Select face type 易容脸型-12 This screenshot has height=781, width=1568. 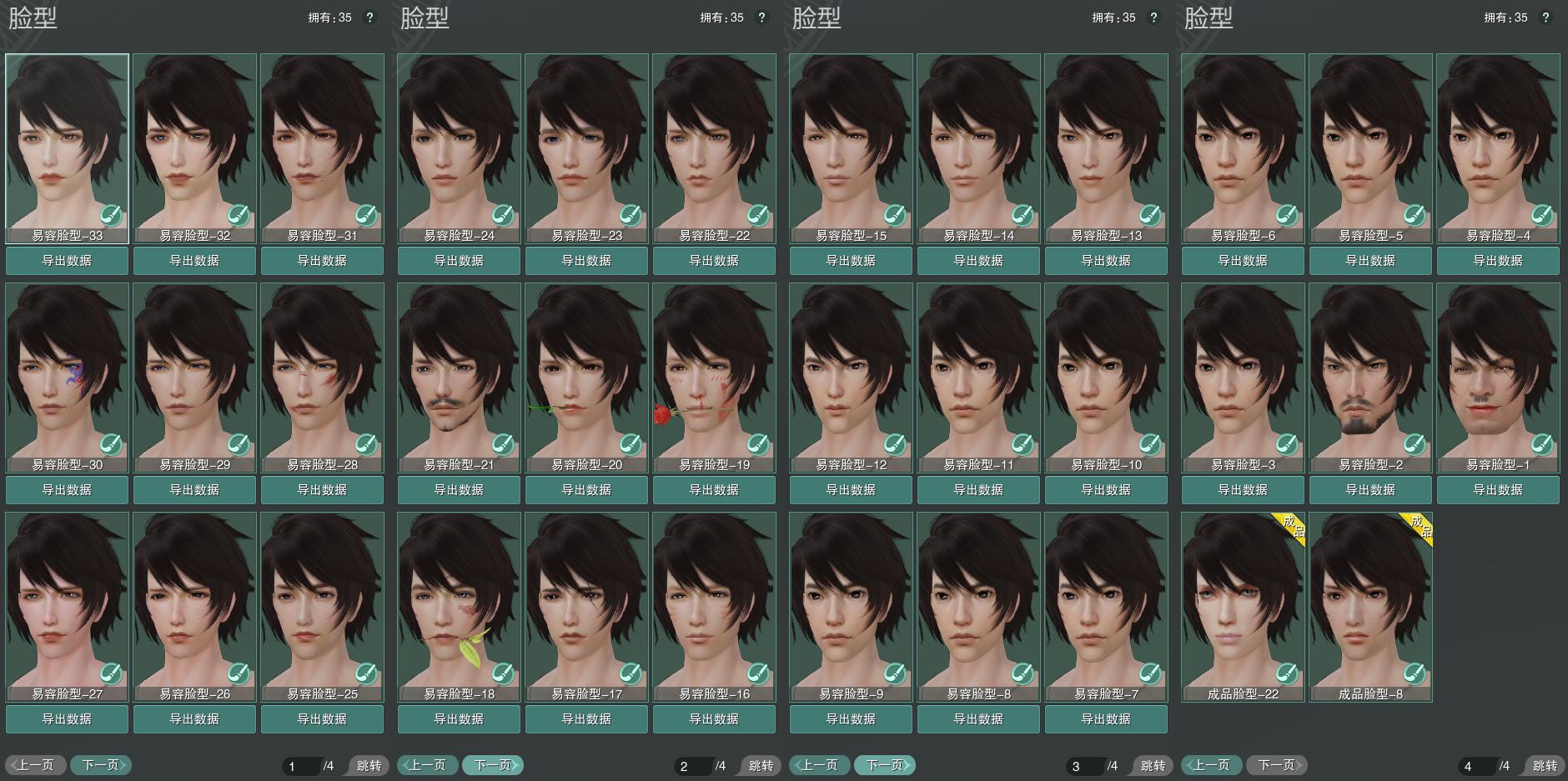click(x=851, y=371)
